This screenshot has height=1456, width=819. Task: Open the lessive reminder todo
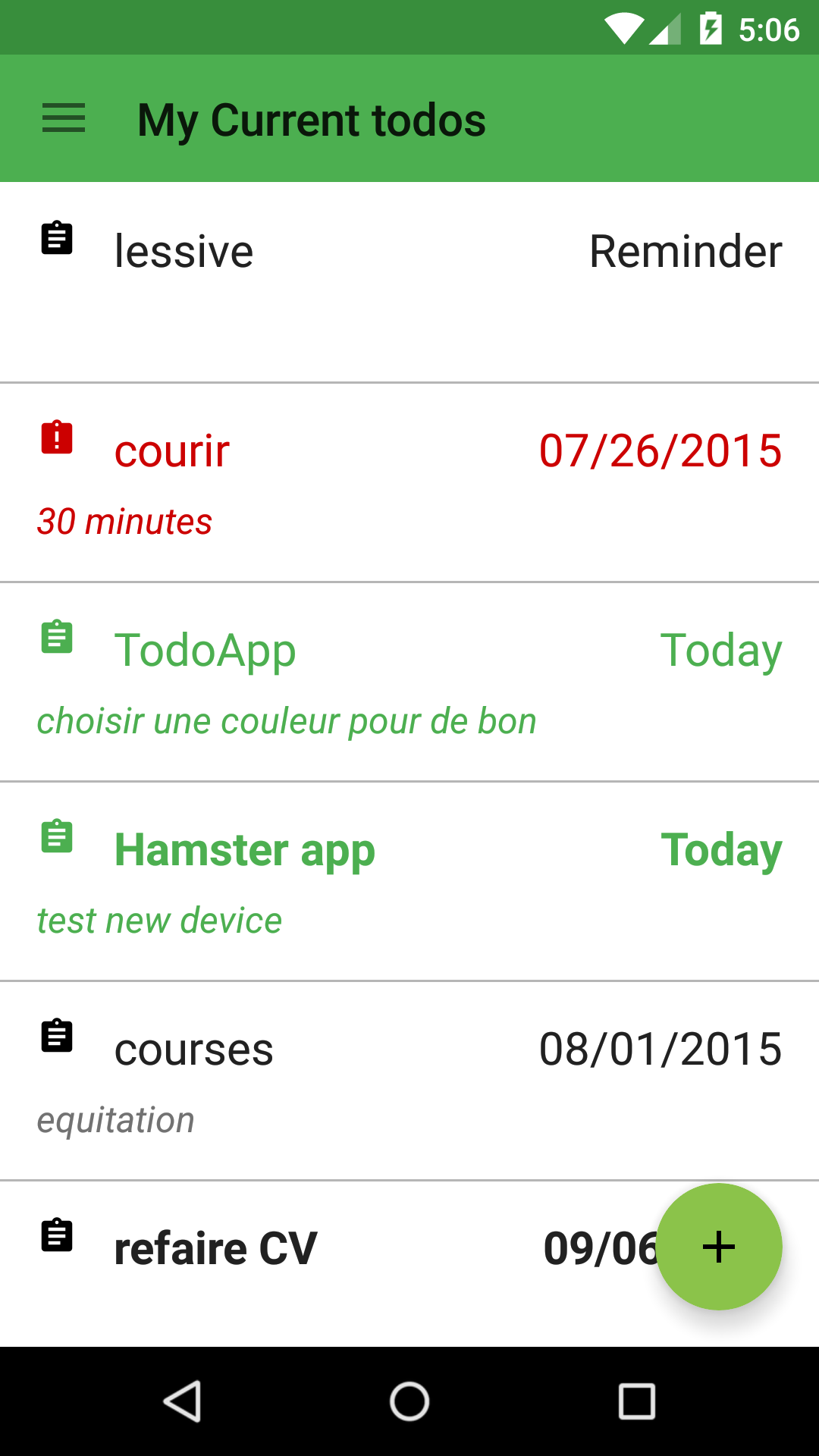click(409, 282)
